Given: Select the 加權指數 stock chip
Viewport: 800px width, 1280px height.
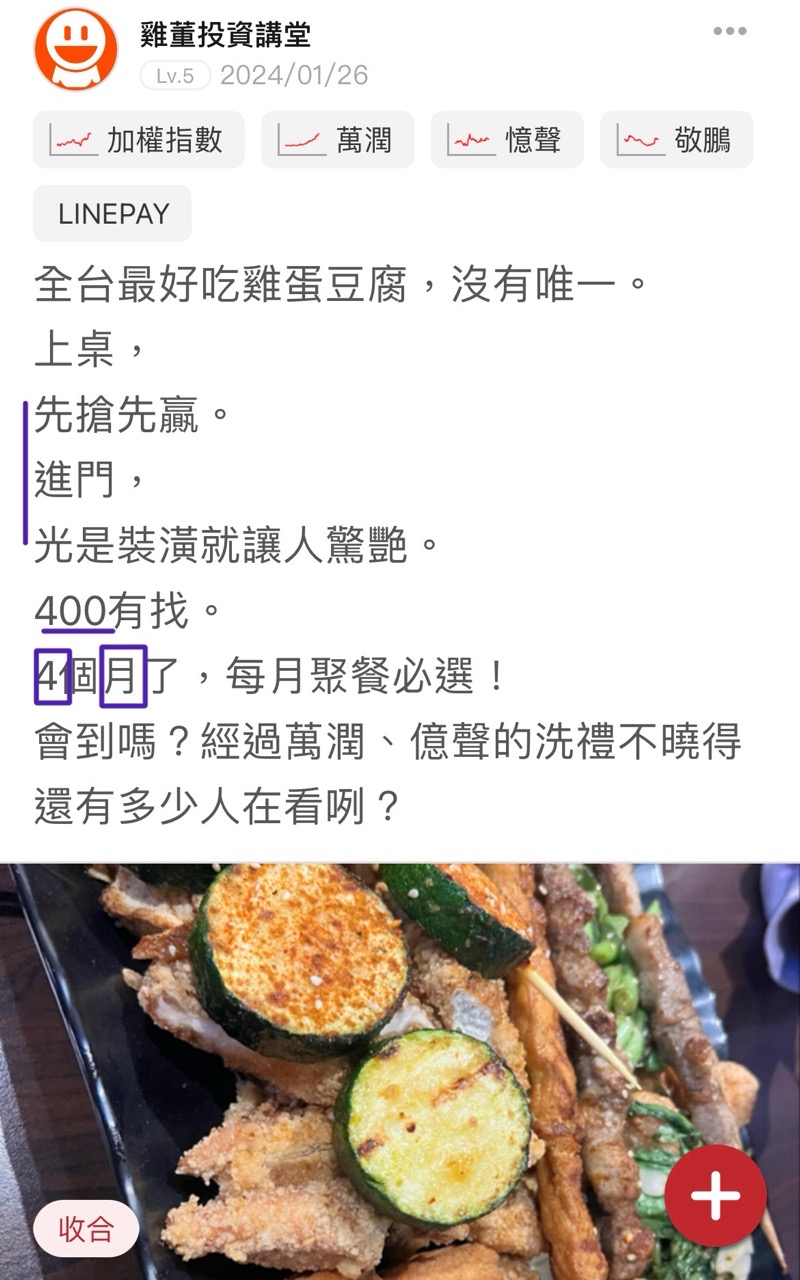Looking at the screenshot, I should pos(140,140).
